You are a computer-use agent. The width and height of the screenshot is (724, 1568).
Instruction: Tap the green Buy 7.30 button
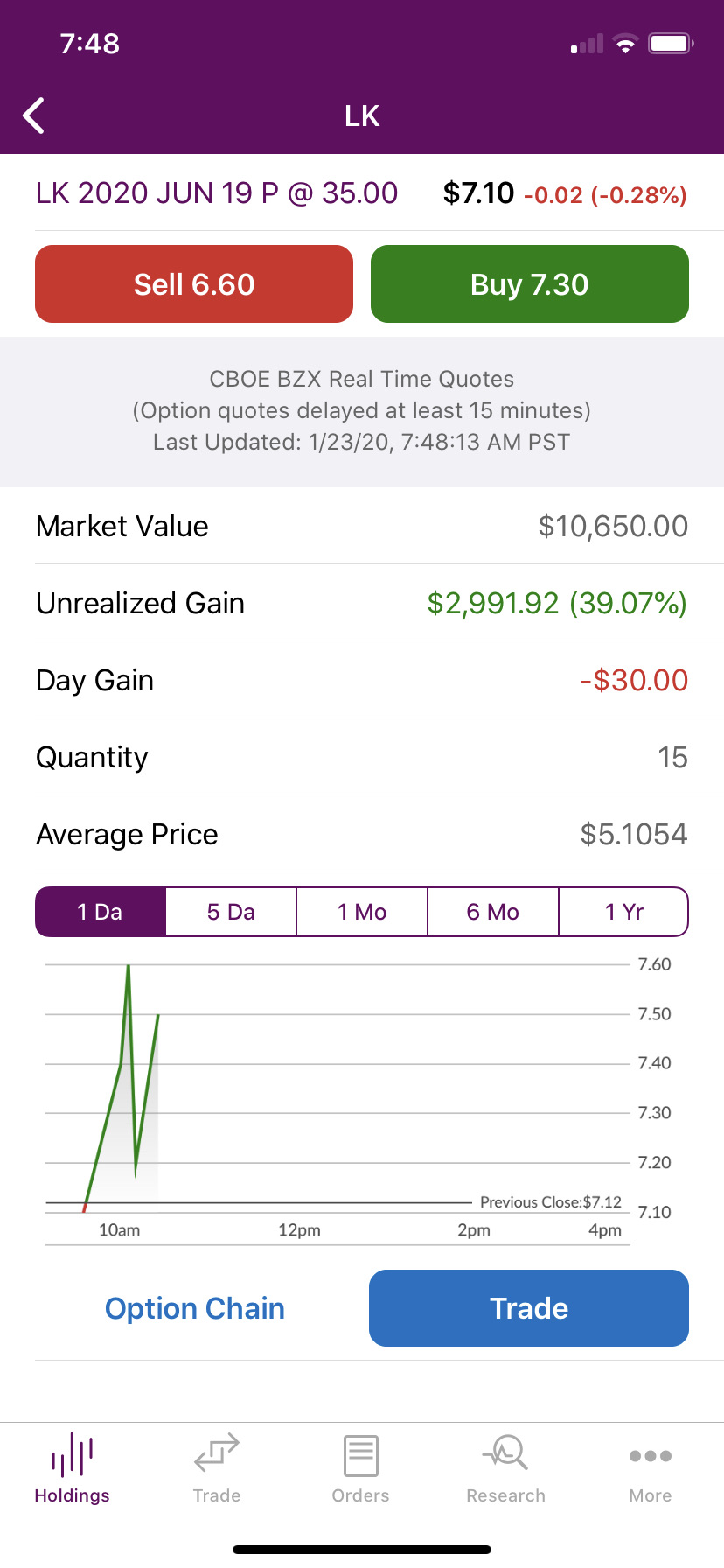tap(529, 284)
